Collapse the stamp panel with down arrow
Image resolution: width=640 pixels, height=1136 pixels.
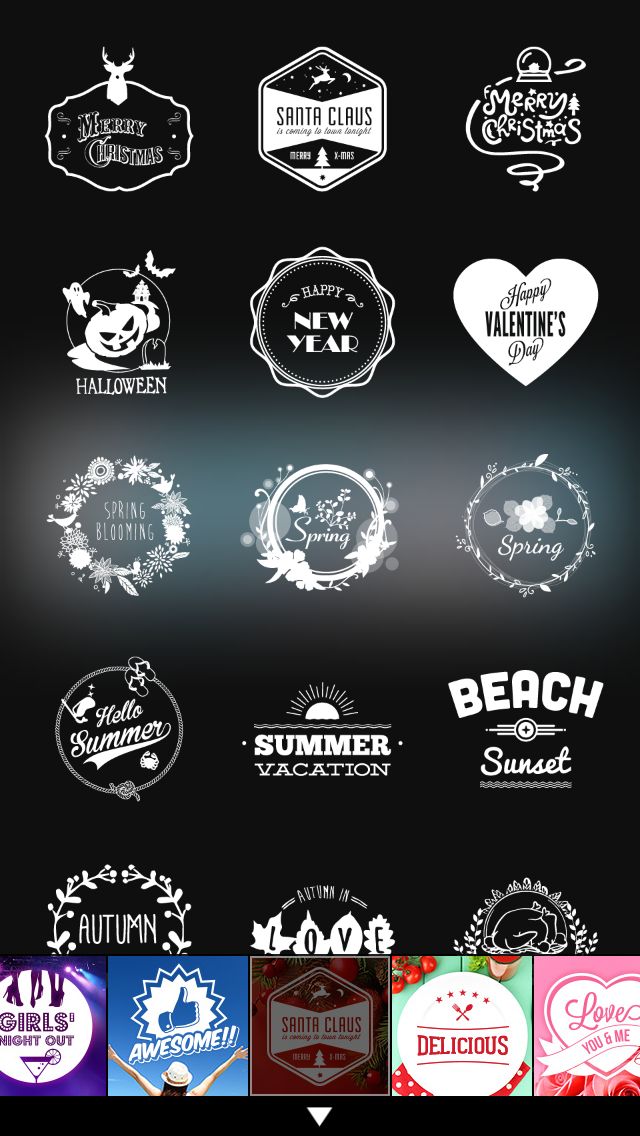click(320, 1116)
